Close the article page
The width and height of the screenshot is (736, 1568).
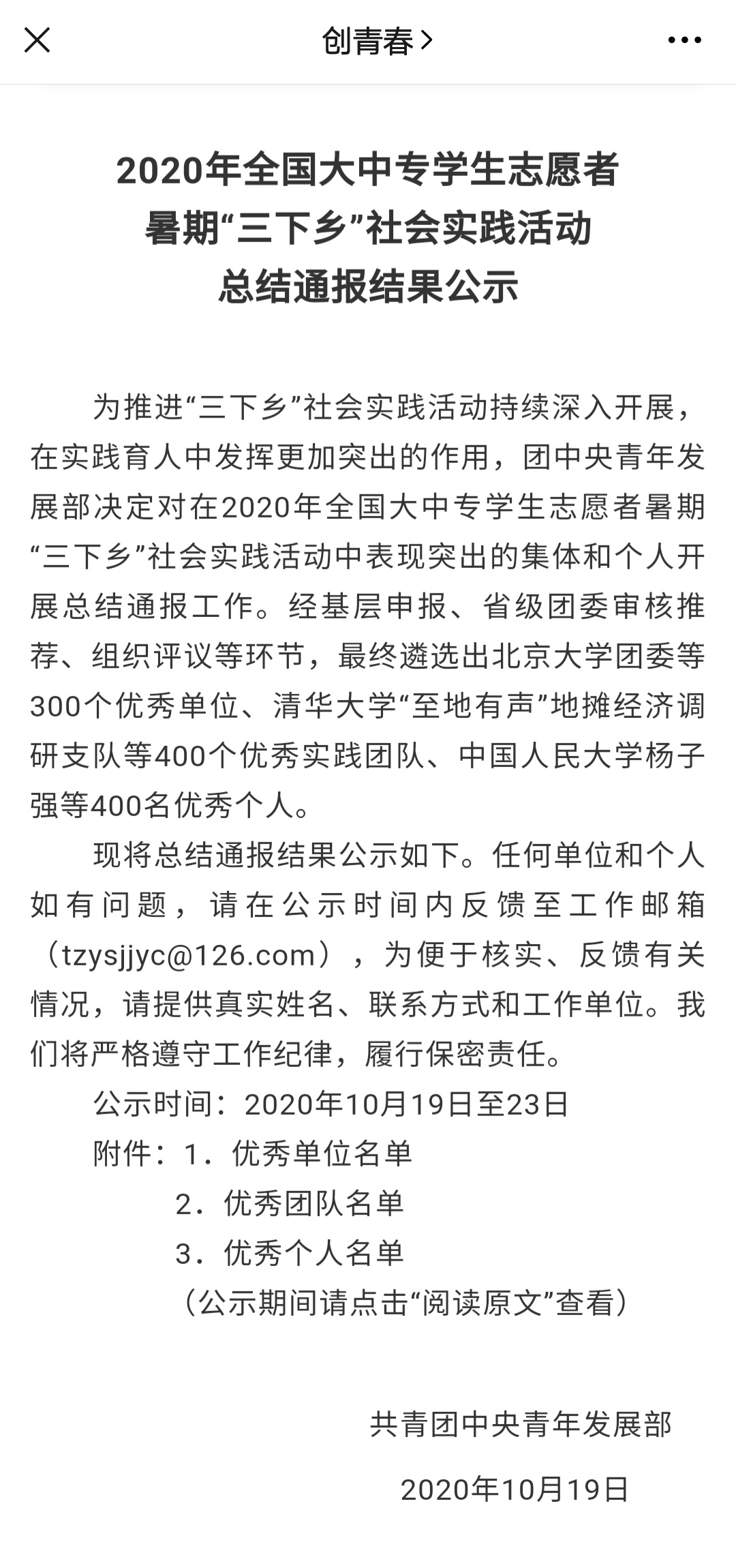37,41
